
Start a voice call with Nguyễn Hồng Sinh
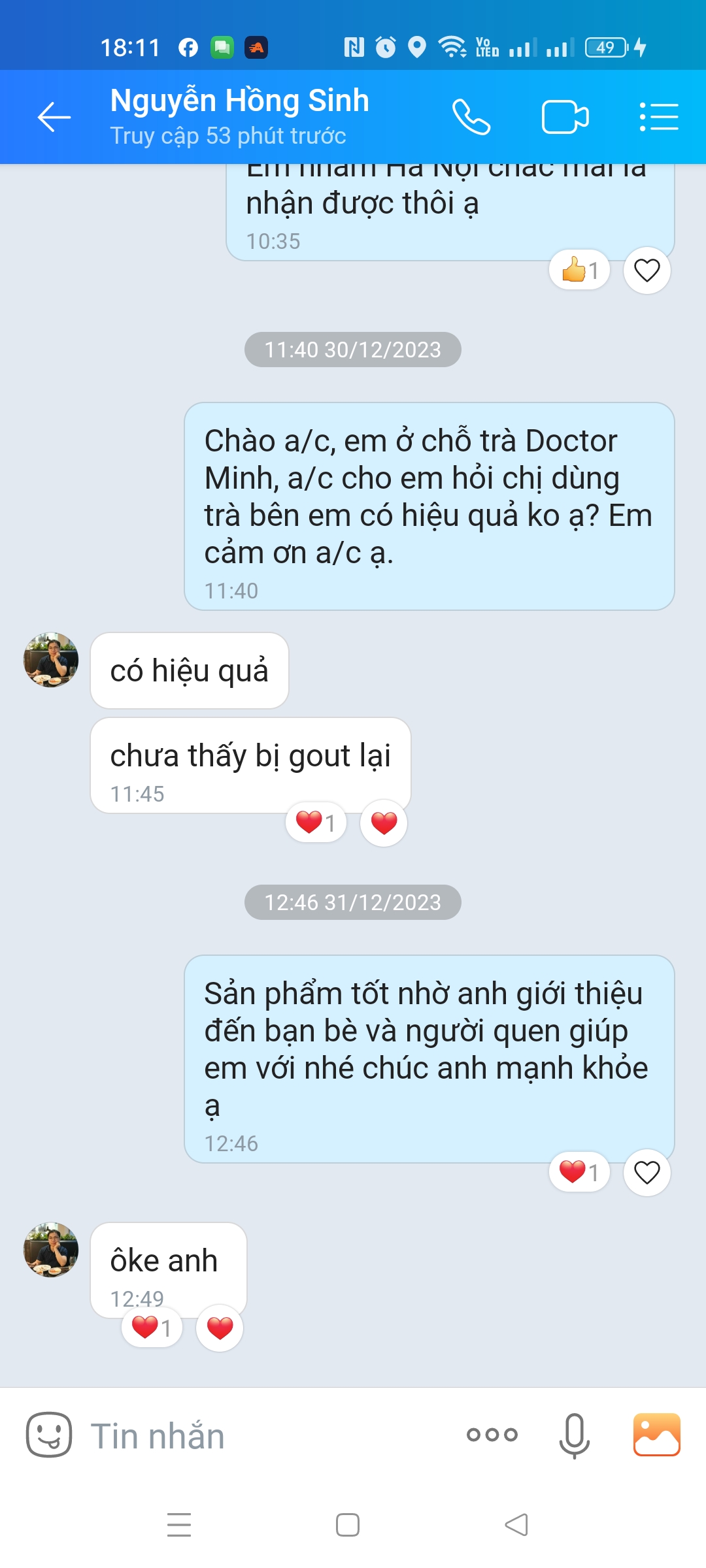(x=471, y=118)
